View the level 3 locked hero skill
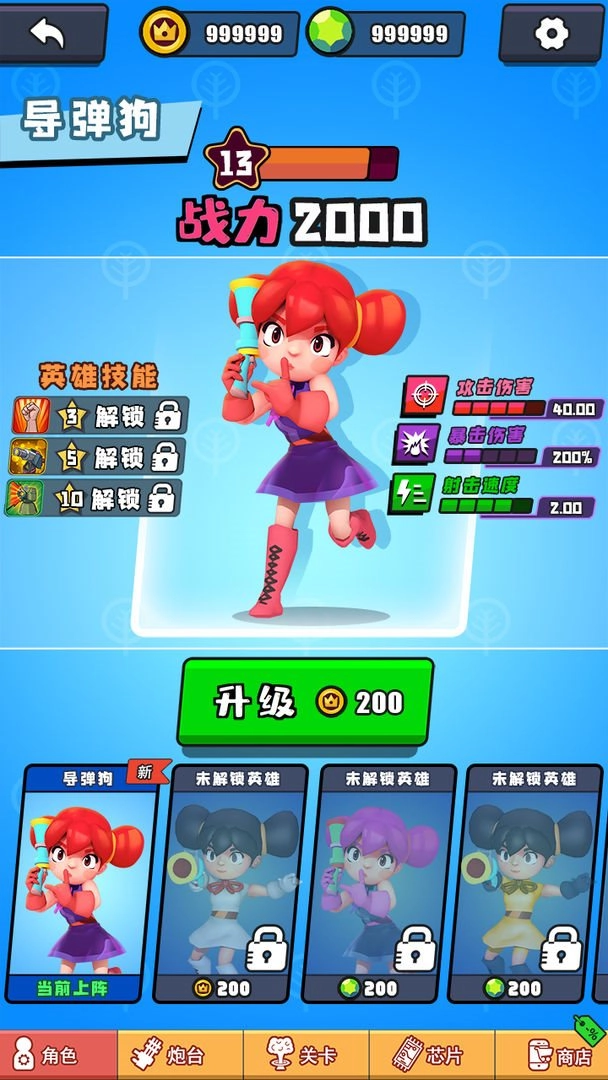This screenshot has height=1080, width=608. coord(98,414)
